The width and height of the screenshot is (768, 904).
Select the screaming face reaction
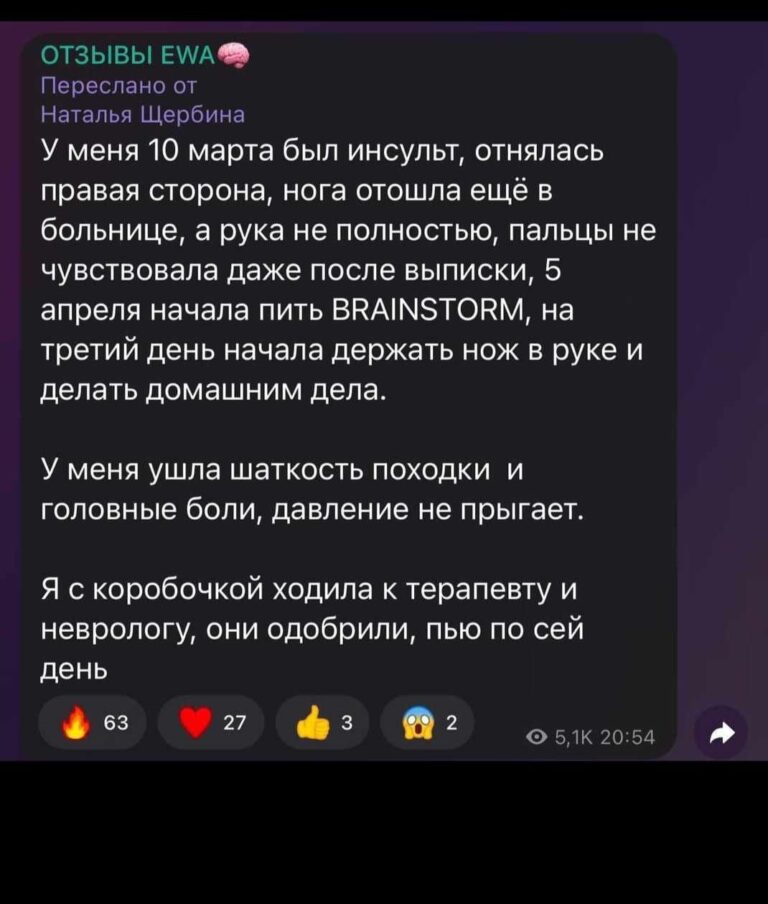[x=428, y=723]
